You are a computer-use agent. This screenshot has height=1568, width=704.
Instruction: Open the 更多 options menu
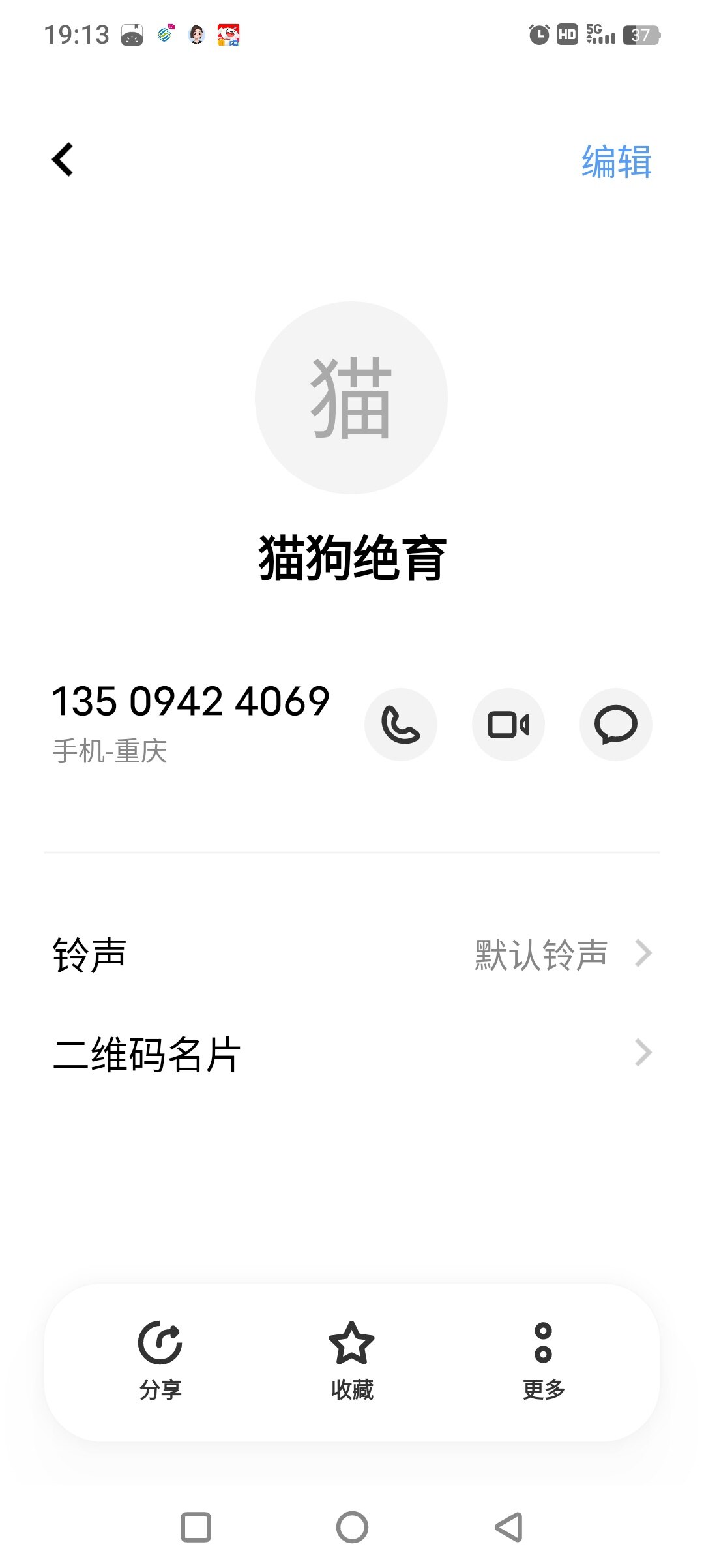(x=544, y=1361)
